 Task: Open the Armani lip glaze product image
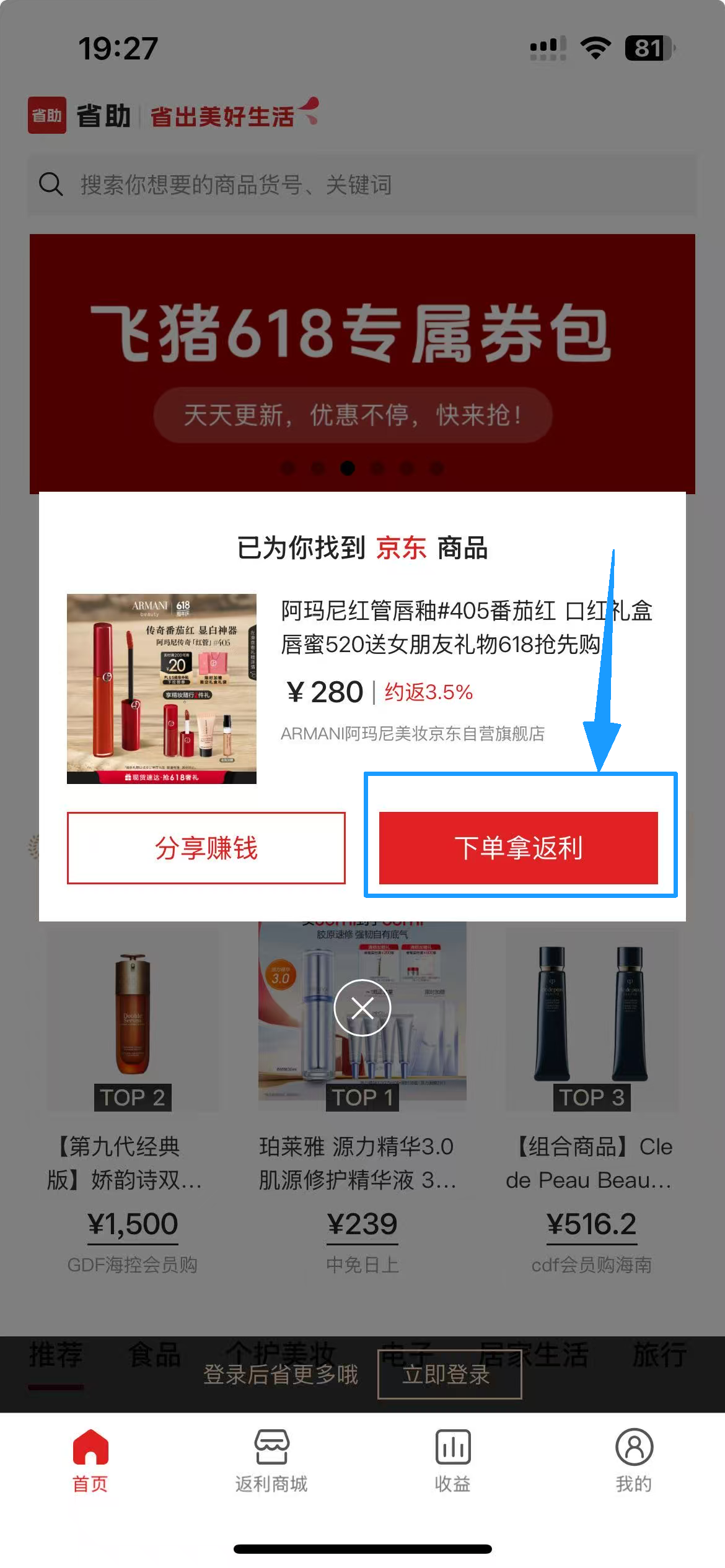click(x=161, y=688)
